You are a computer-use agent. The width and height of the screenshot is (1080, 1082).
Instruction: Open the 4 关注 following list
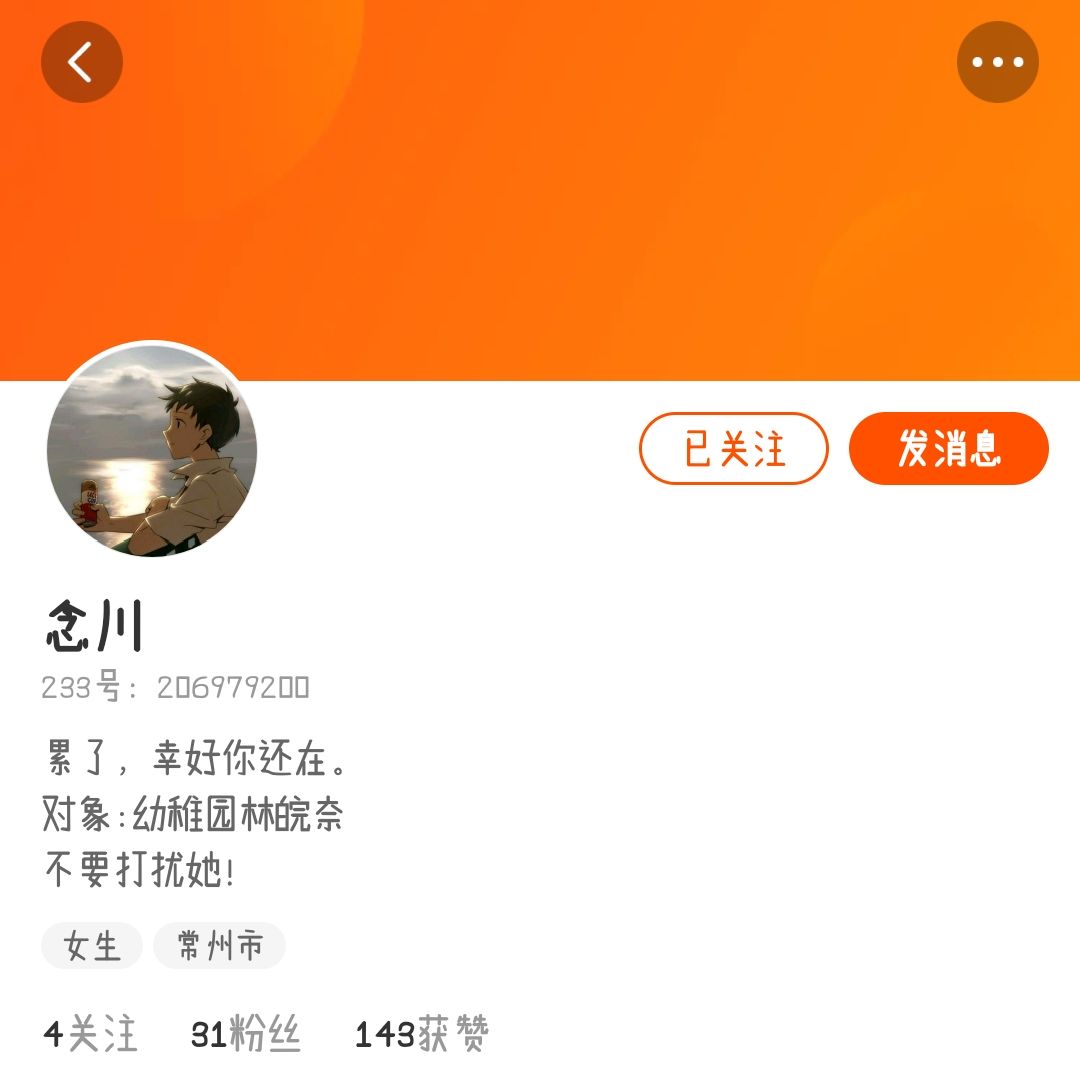coord(90,1034)
